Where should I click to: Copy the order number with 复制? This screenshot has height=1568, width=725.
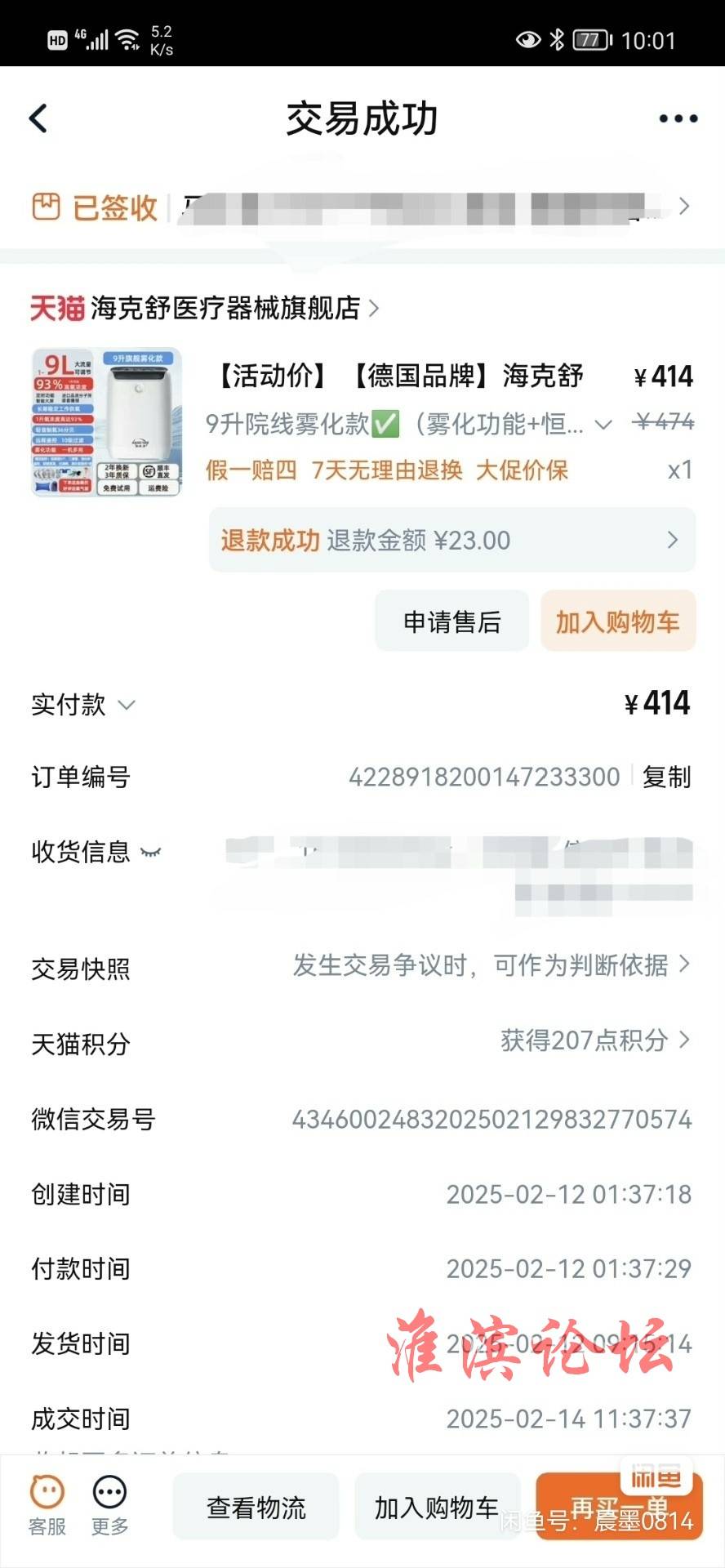[666, 777]
